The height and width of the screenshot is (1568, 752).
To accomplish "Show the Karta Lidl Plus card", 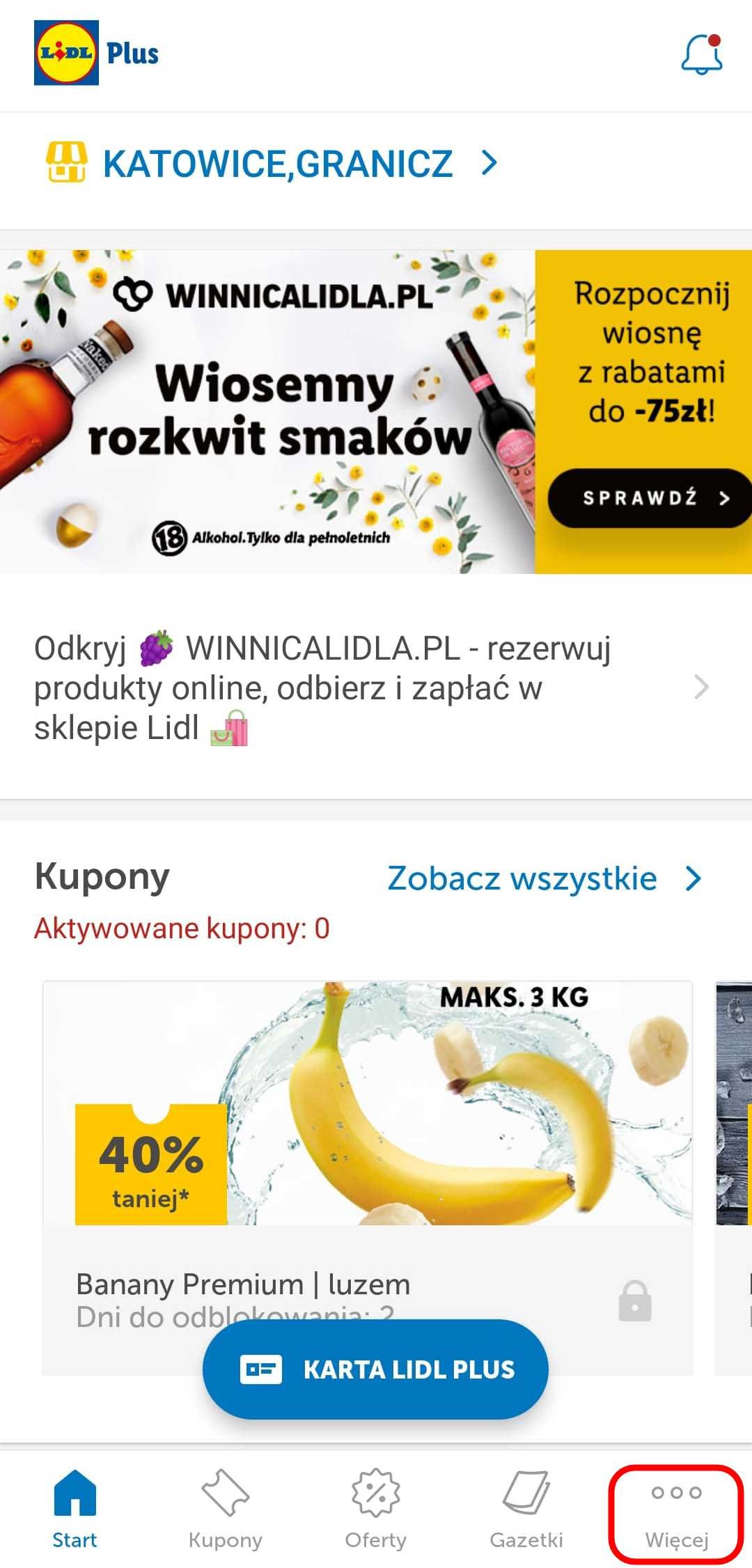I will click(x=375, y=1369).
